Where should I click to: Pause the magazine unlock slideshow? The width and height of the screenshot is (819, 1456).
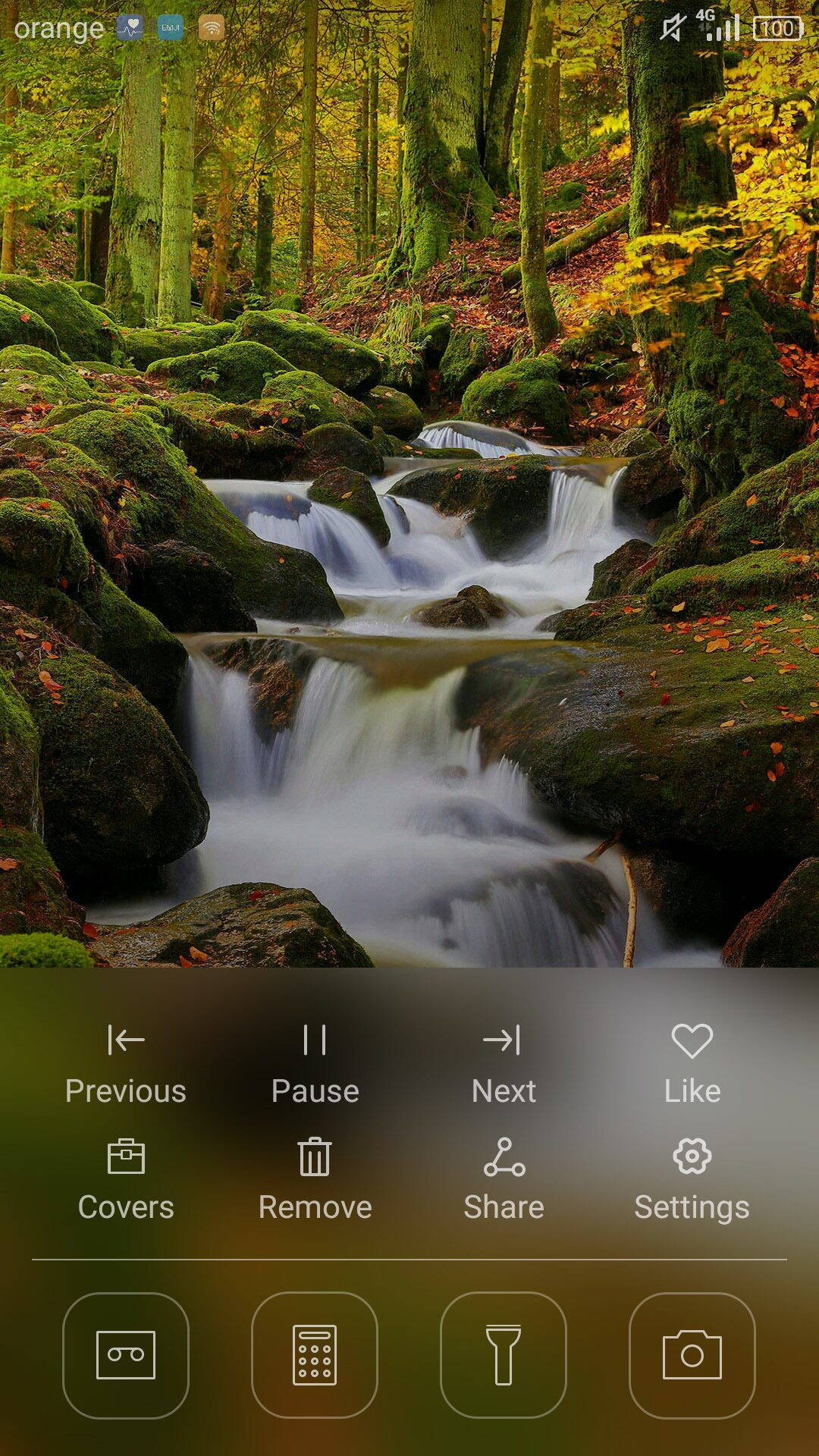tap(315, 1064)
